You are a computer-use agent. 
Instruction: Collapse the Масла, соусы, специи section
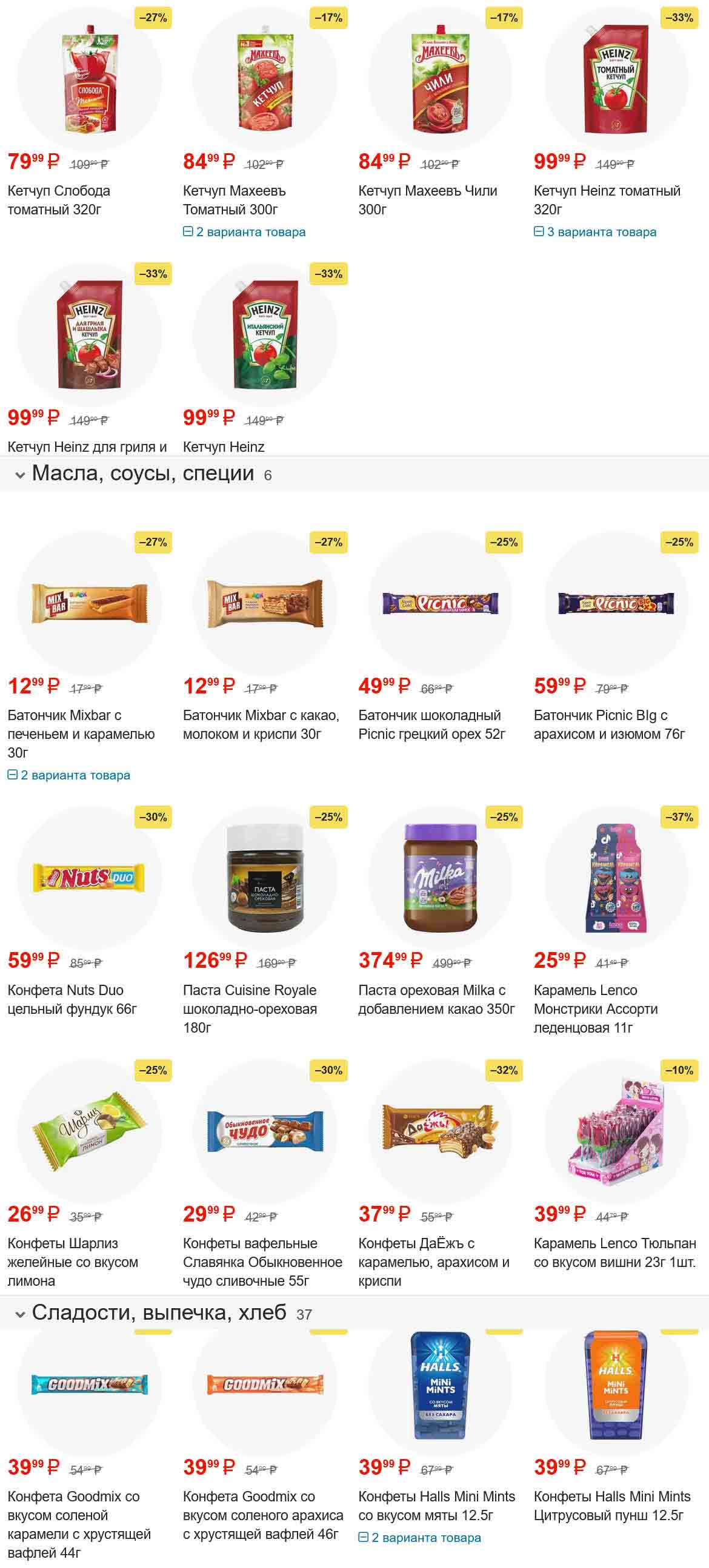coord(20,475)
